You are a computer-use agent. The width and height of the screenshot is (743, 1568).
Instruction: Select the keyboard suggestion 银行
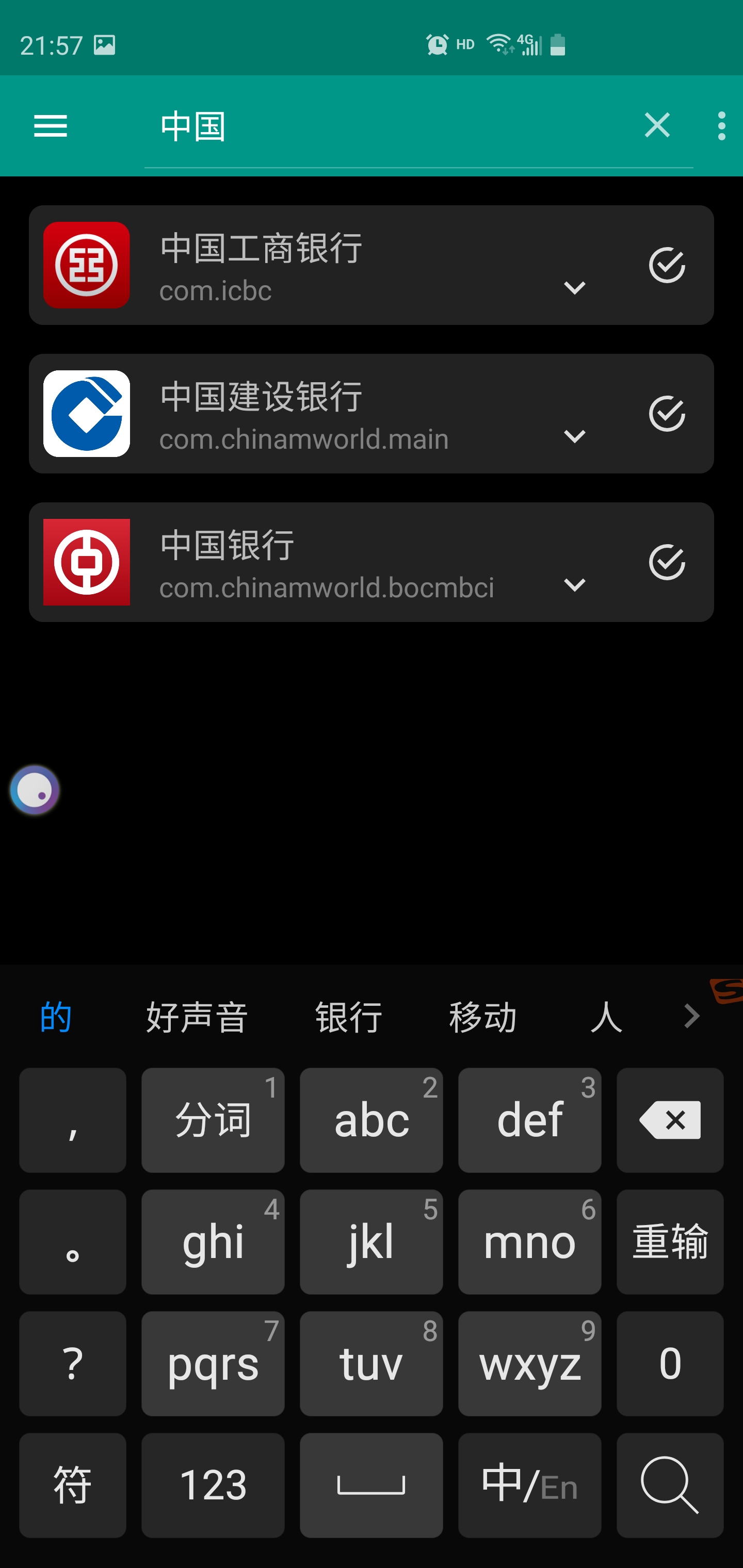click(348, 1017)
